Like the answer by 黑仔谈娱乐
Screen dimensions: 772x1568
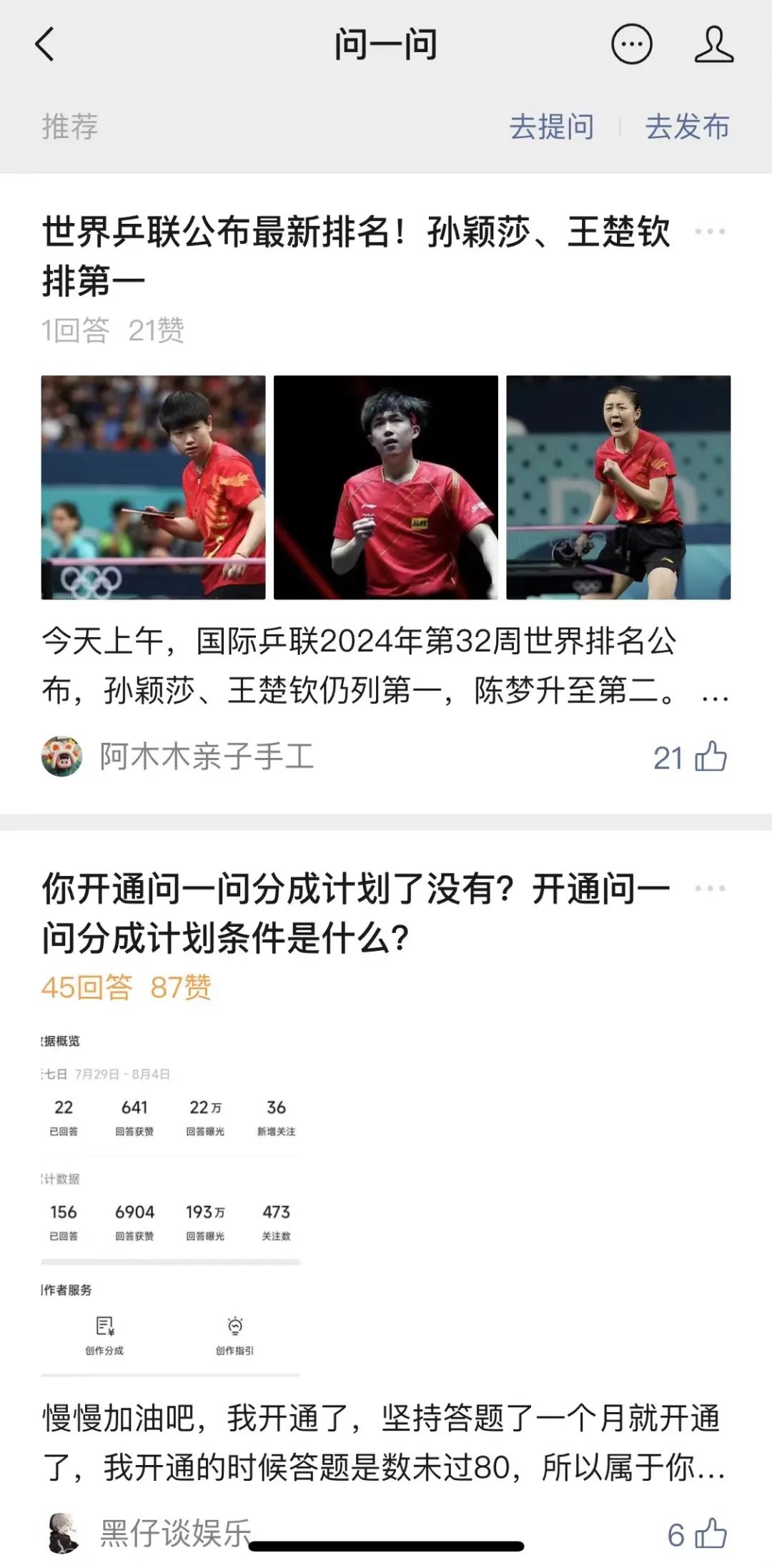pyautogui.click(x=710, y=1534)
